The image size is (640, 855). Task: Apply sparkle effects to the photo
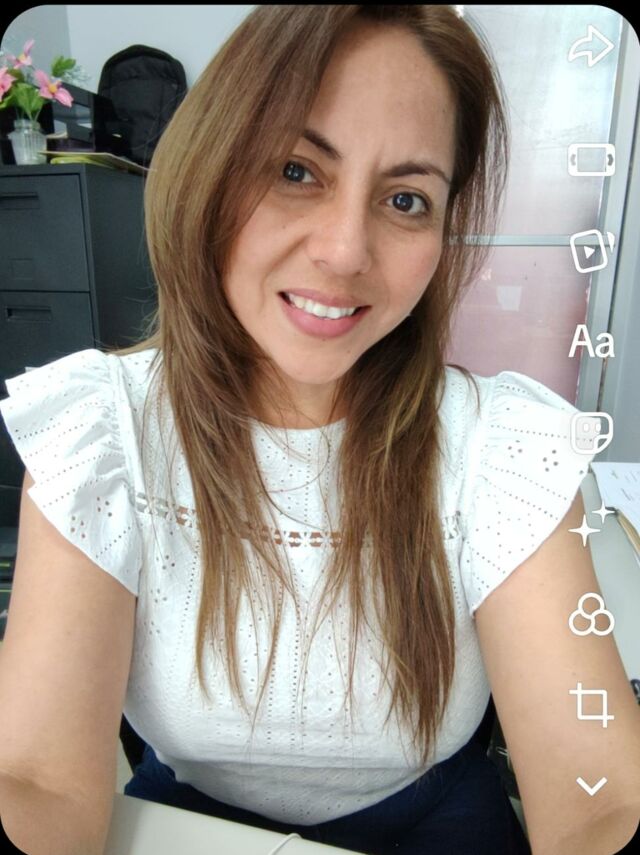coord(591,524)
